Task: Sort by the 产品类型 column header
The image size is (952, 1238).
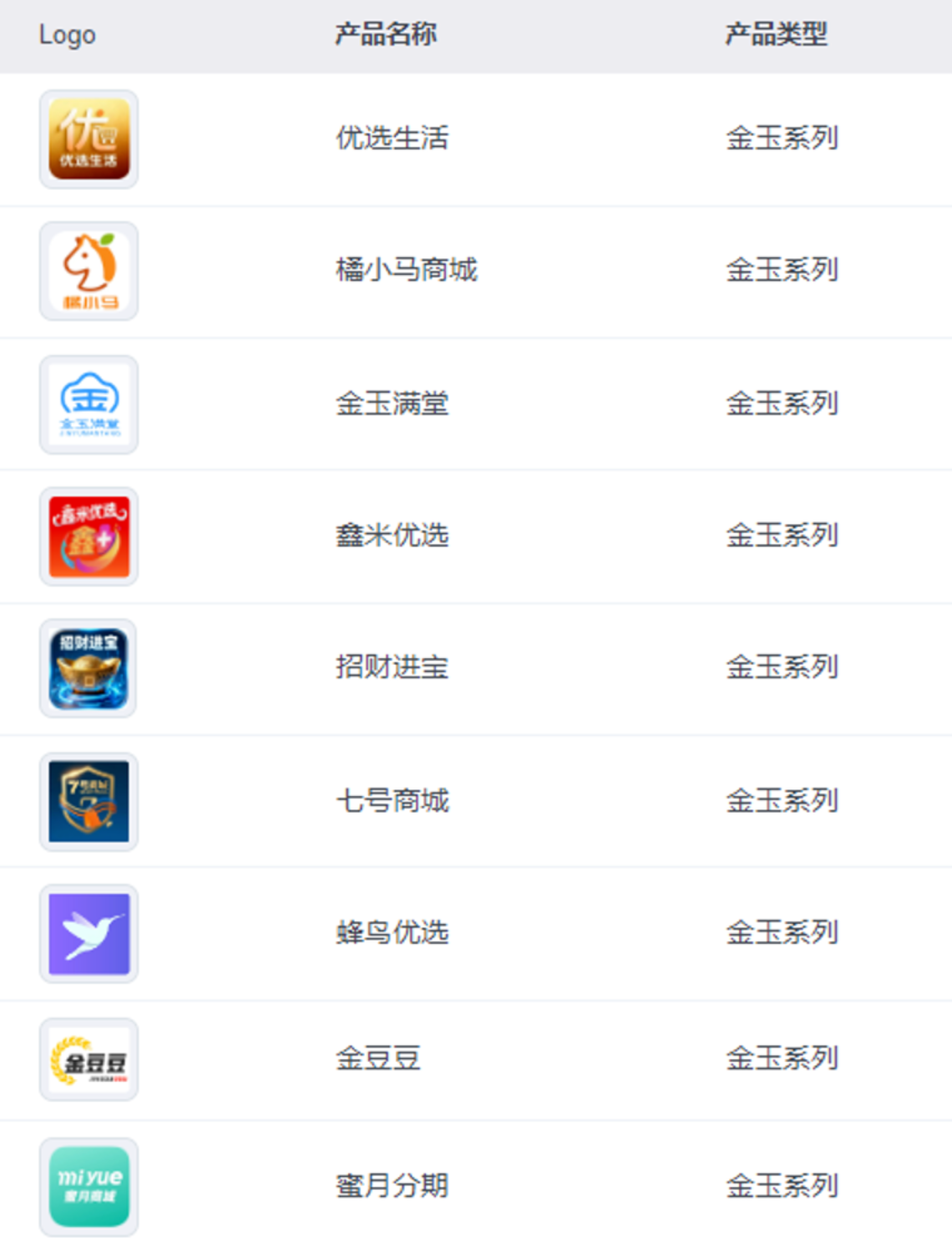Action: click(x=779, y=34)
